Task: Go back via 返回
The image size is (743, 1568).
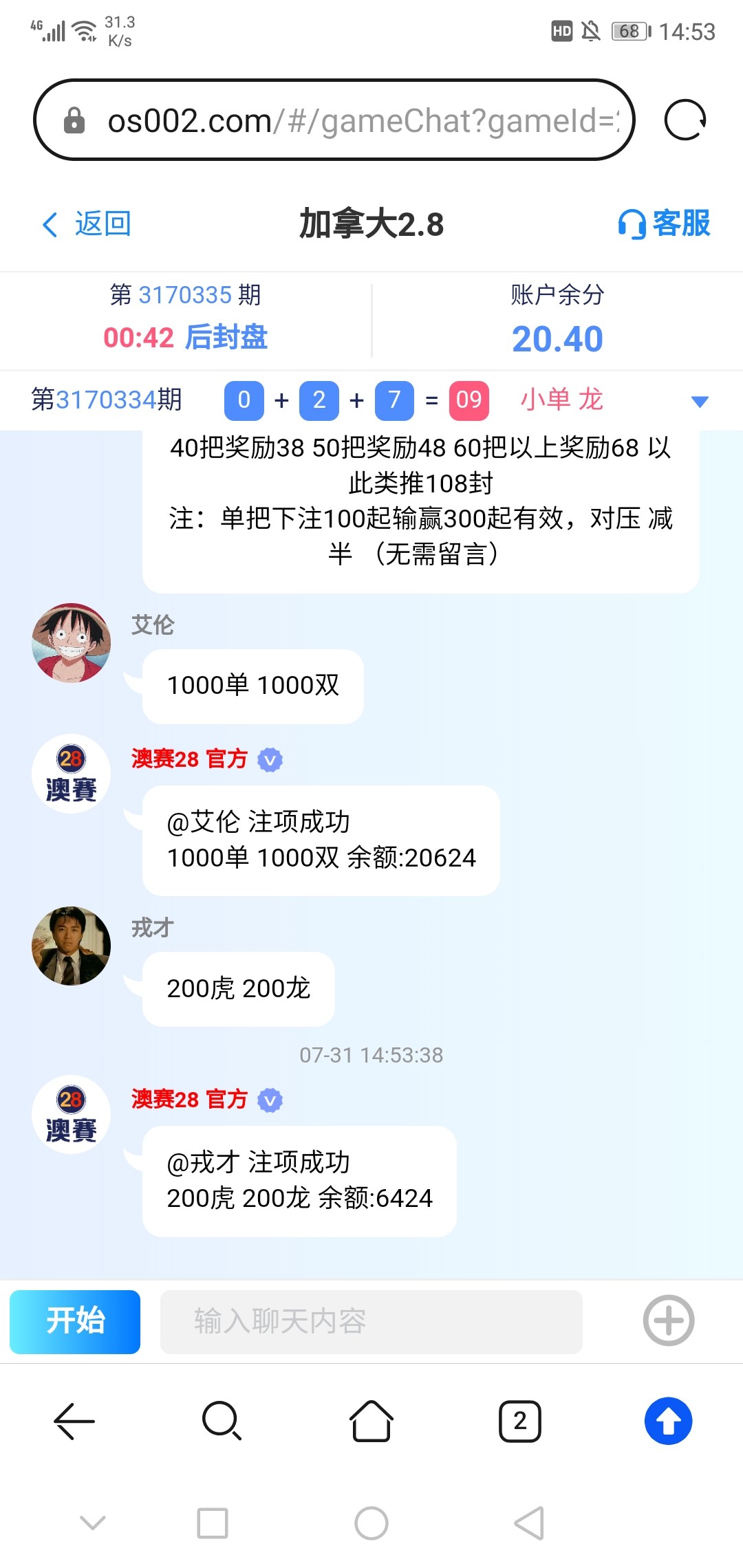Action: [x=87, y=224]
